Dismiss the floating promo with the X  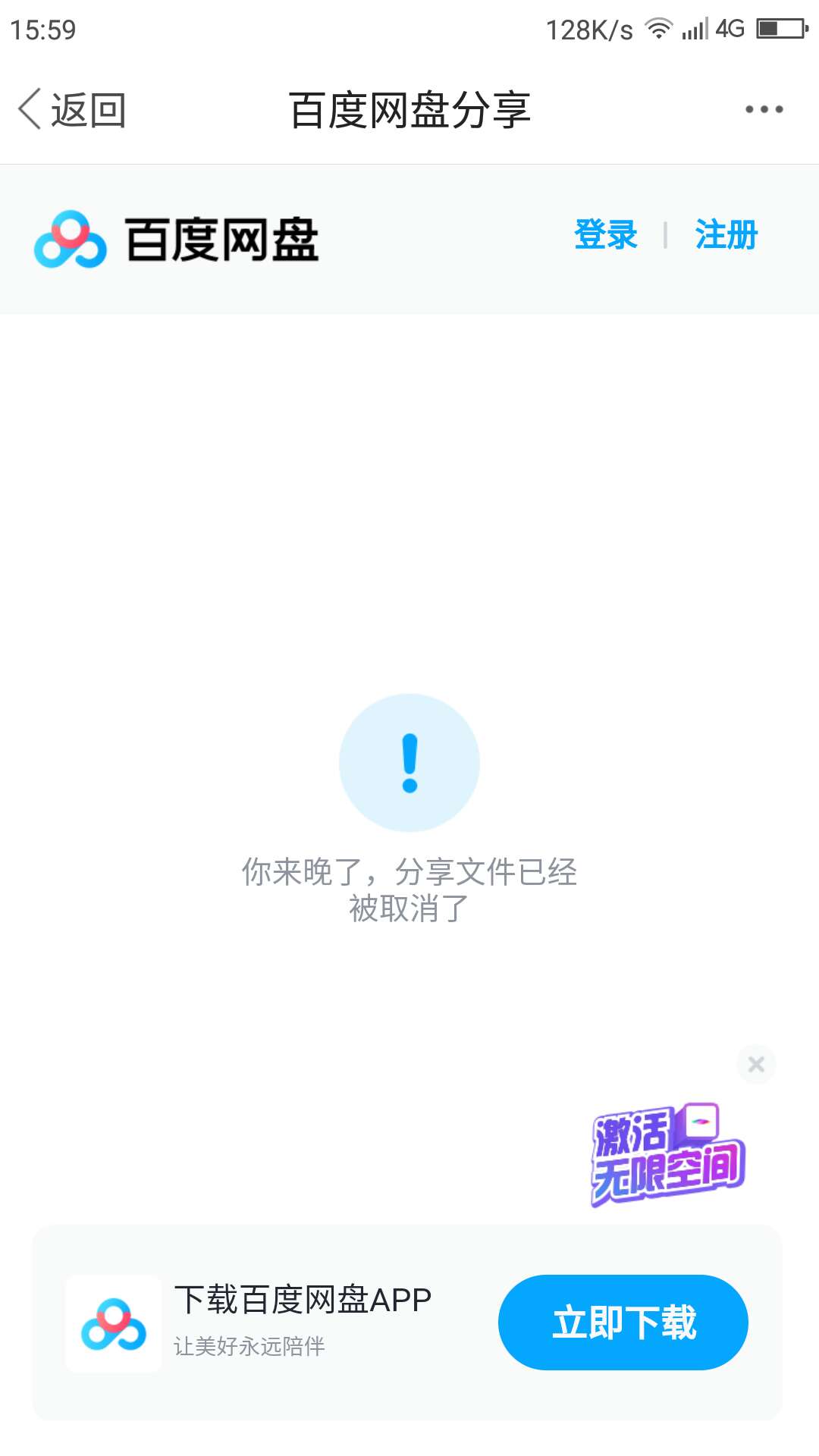click(x=756, y=1064)
